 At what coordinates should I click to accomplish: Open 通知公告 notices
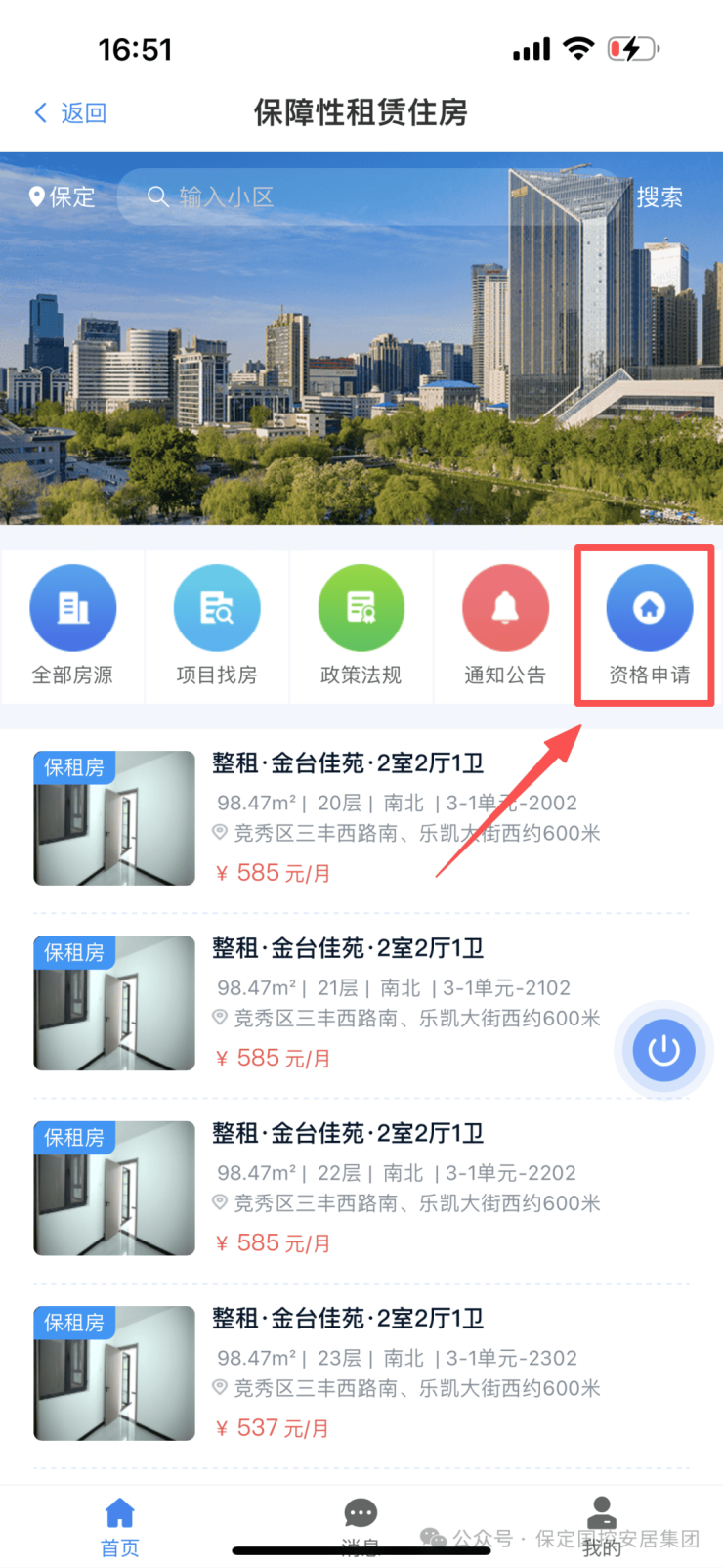505,626
